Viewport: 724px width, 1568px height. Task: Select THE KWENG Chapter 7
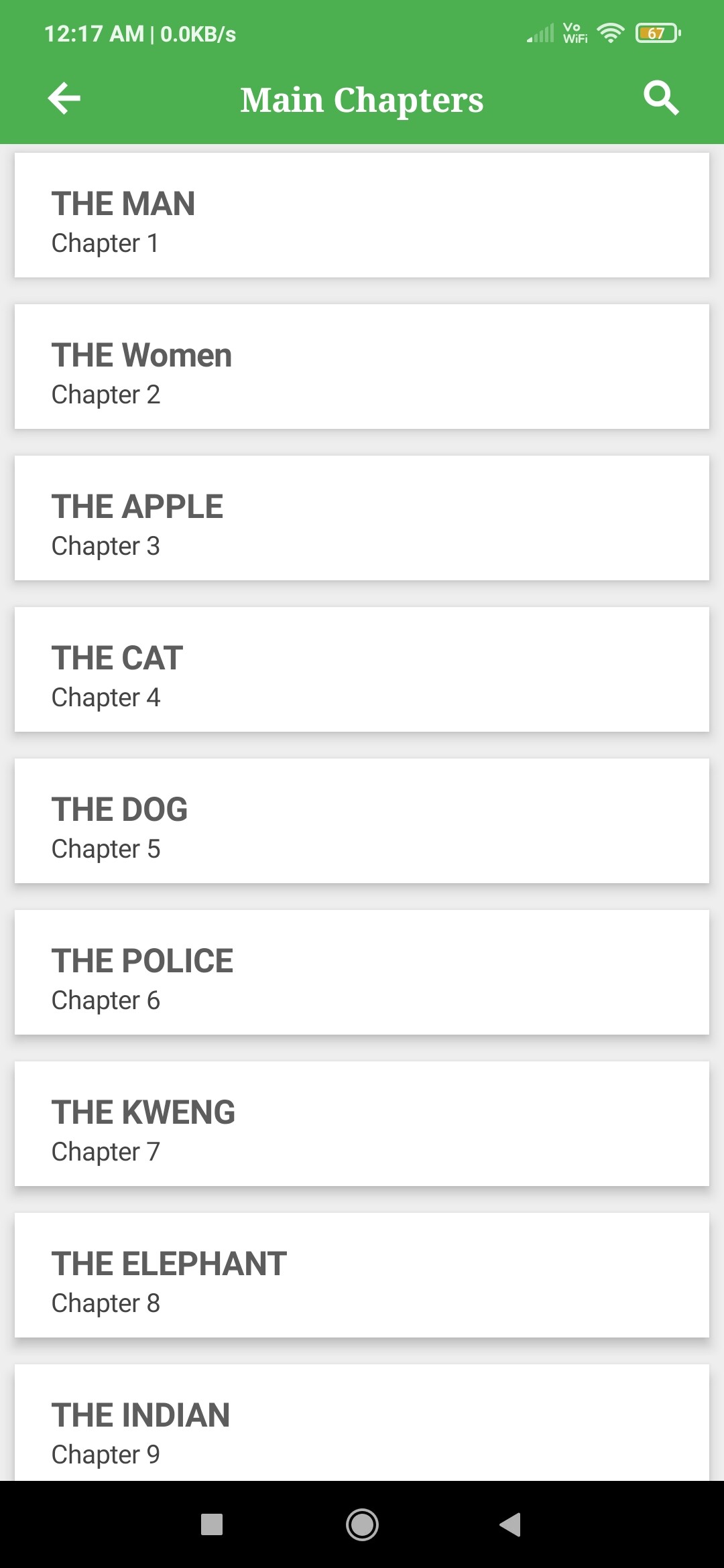click(362, 1124)
